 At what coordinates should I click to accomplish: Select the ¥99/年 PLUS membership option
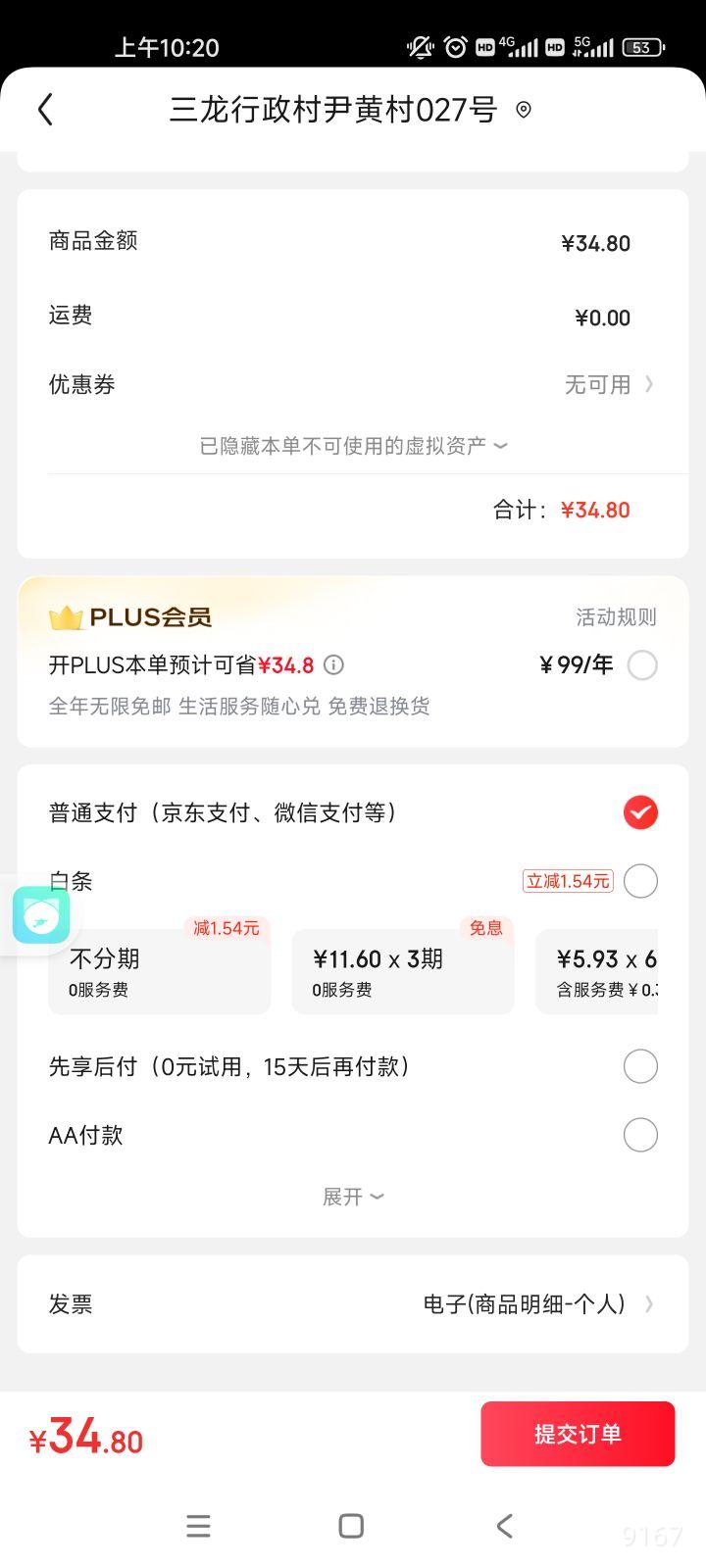point(642,665)
